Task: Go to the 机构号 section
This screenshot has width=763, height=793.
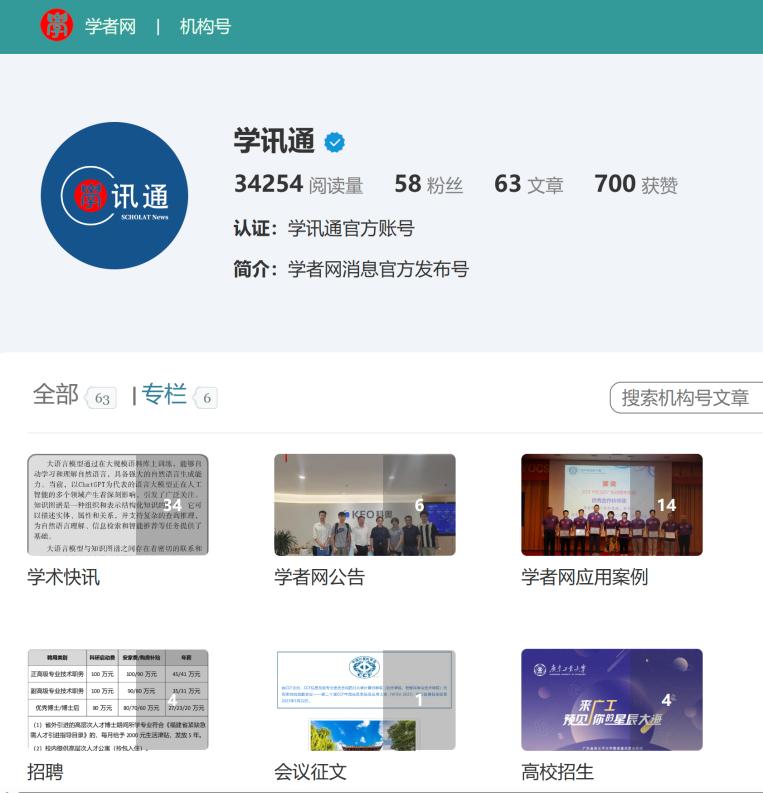Action: tap(205, 26)
